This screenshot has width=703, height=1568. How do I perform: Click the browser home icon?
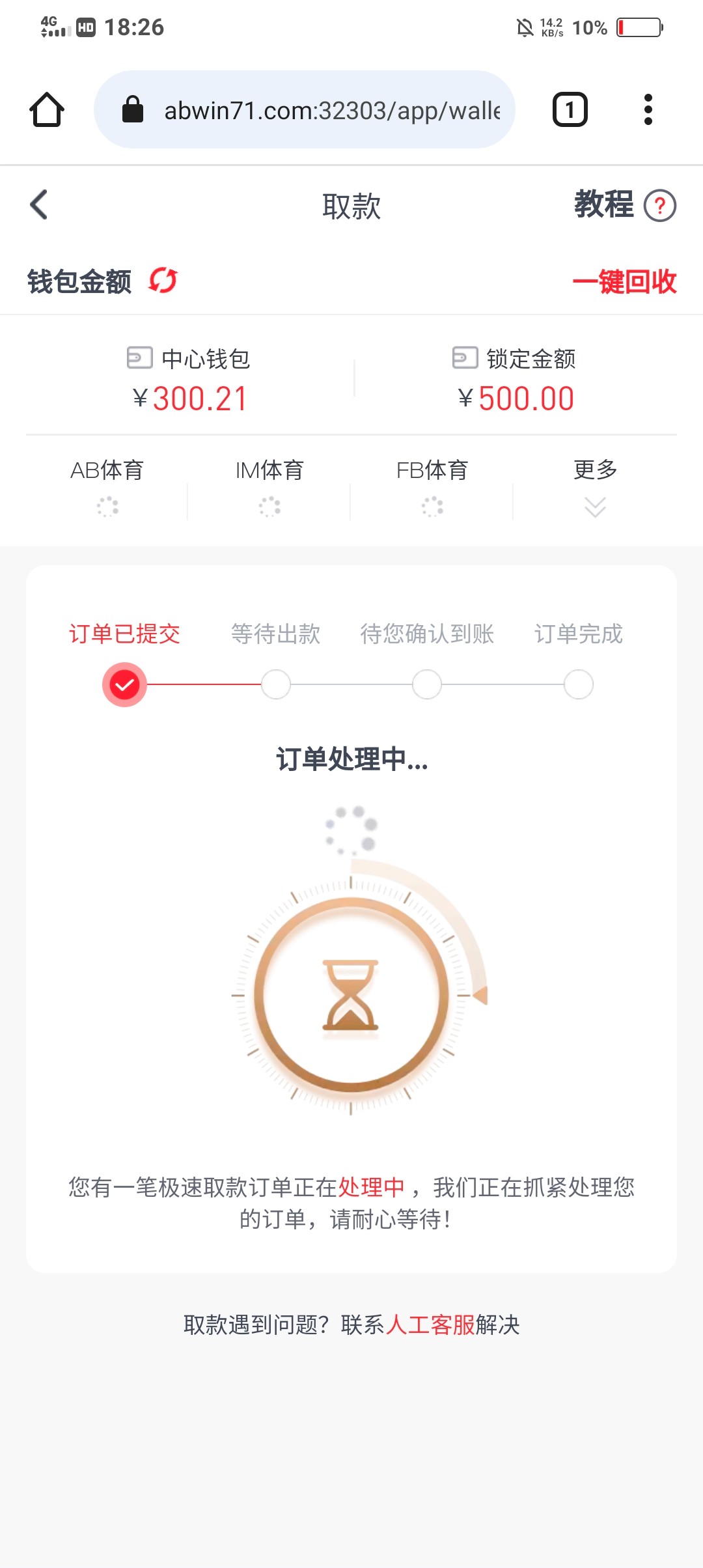tap(46, 109)
